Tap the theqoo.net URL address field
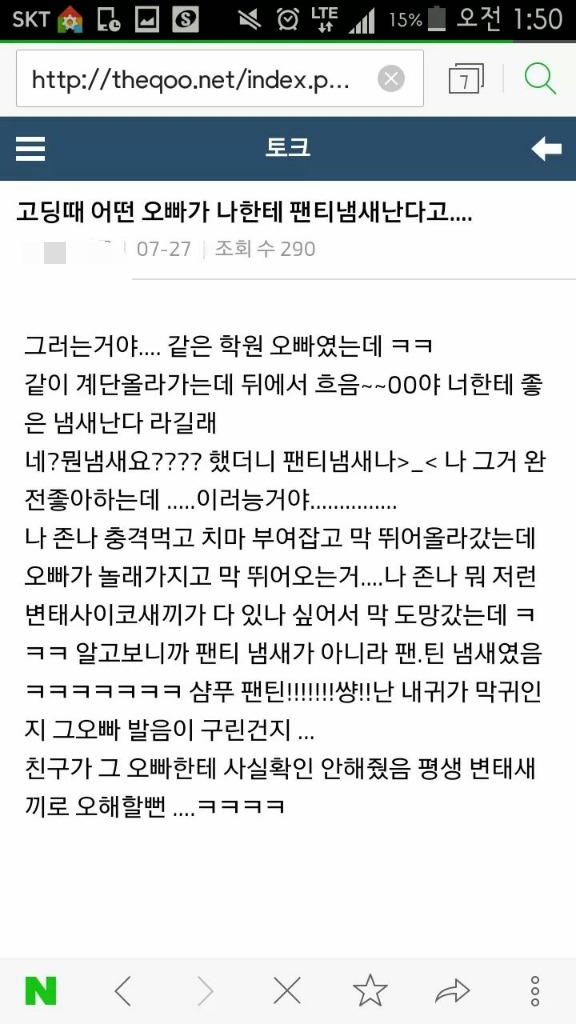 tap(219, 79)
